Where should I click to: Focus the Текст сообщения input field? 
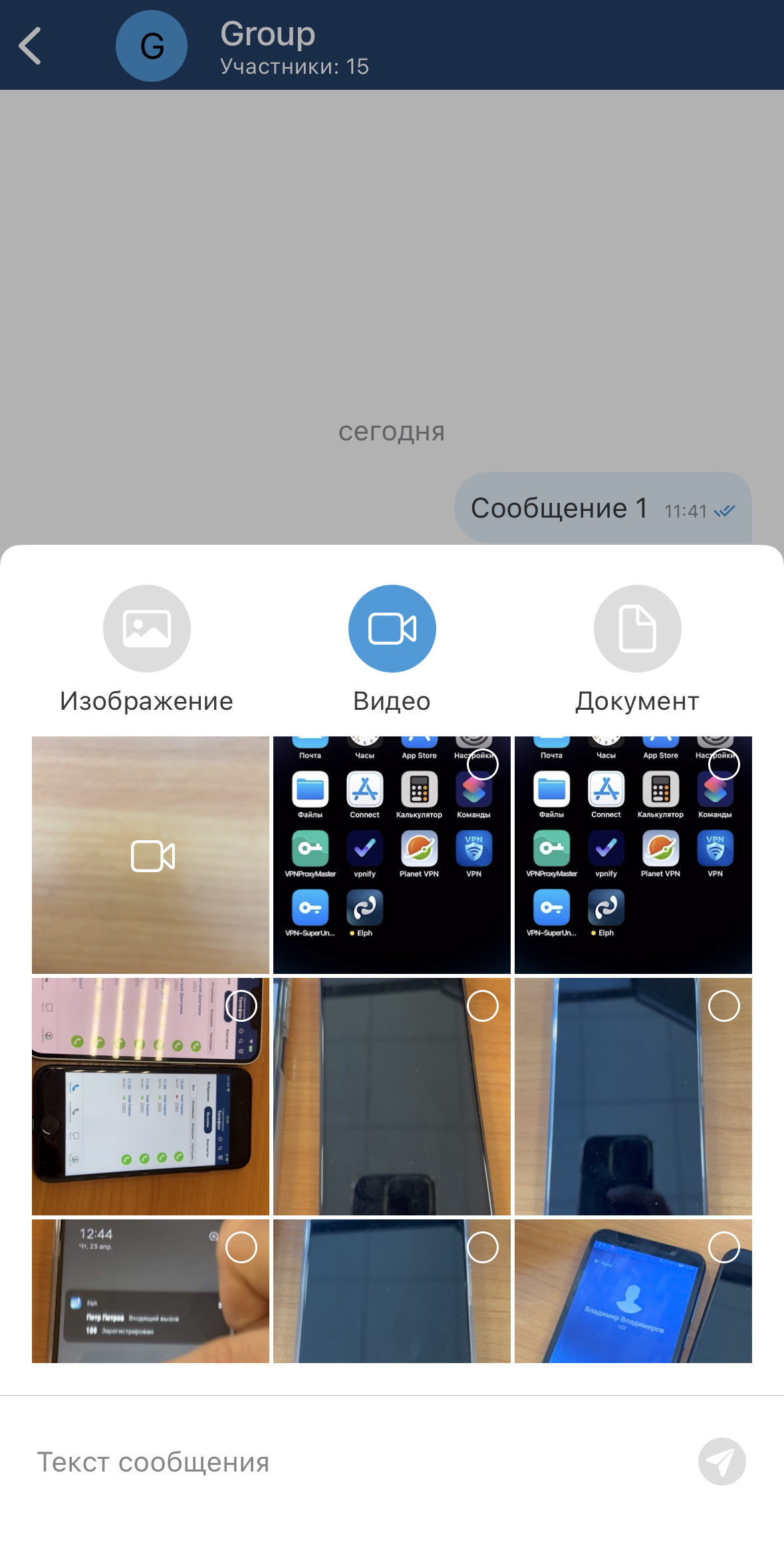point(332,1462)
